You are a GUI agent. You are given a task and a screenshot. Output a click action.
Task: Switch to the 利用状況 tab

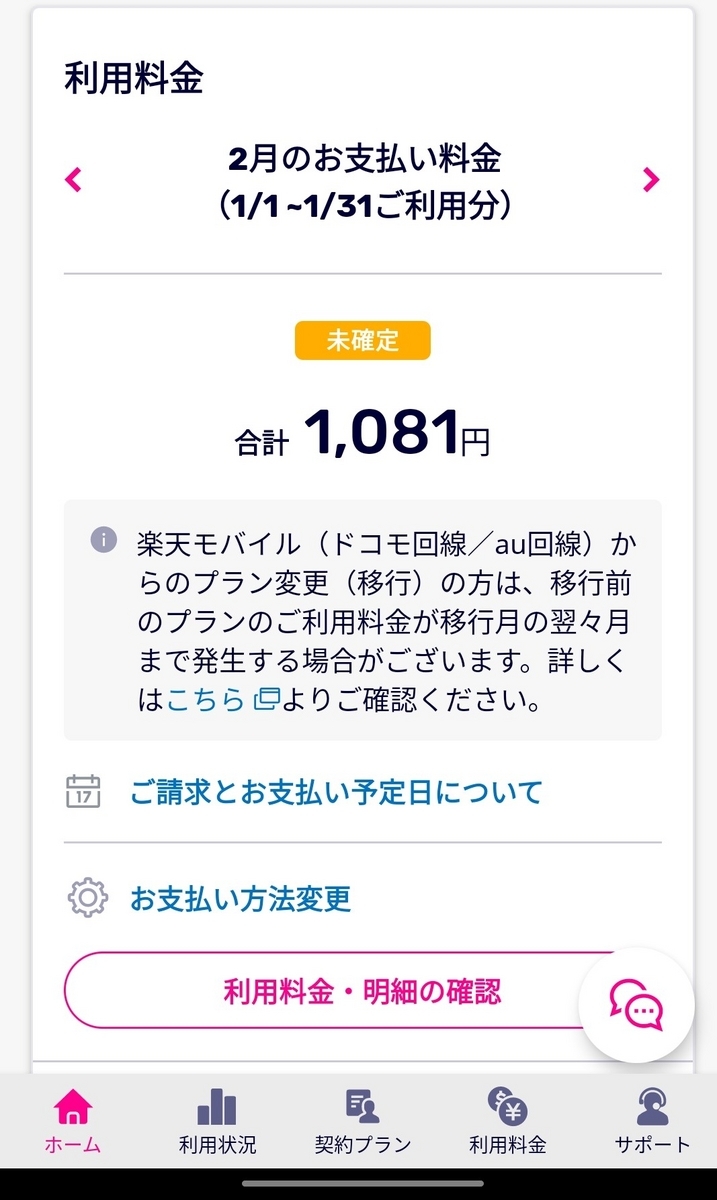coord(217,1122)
